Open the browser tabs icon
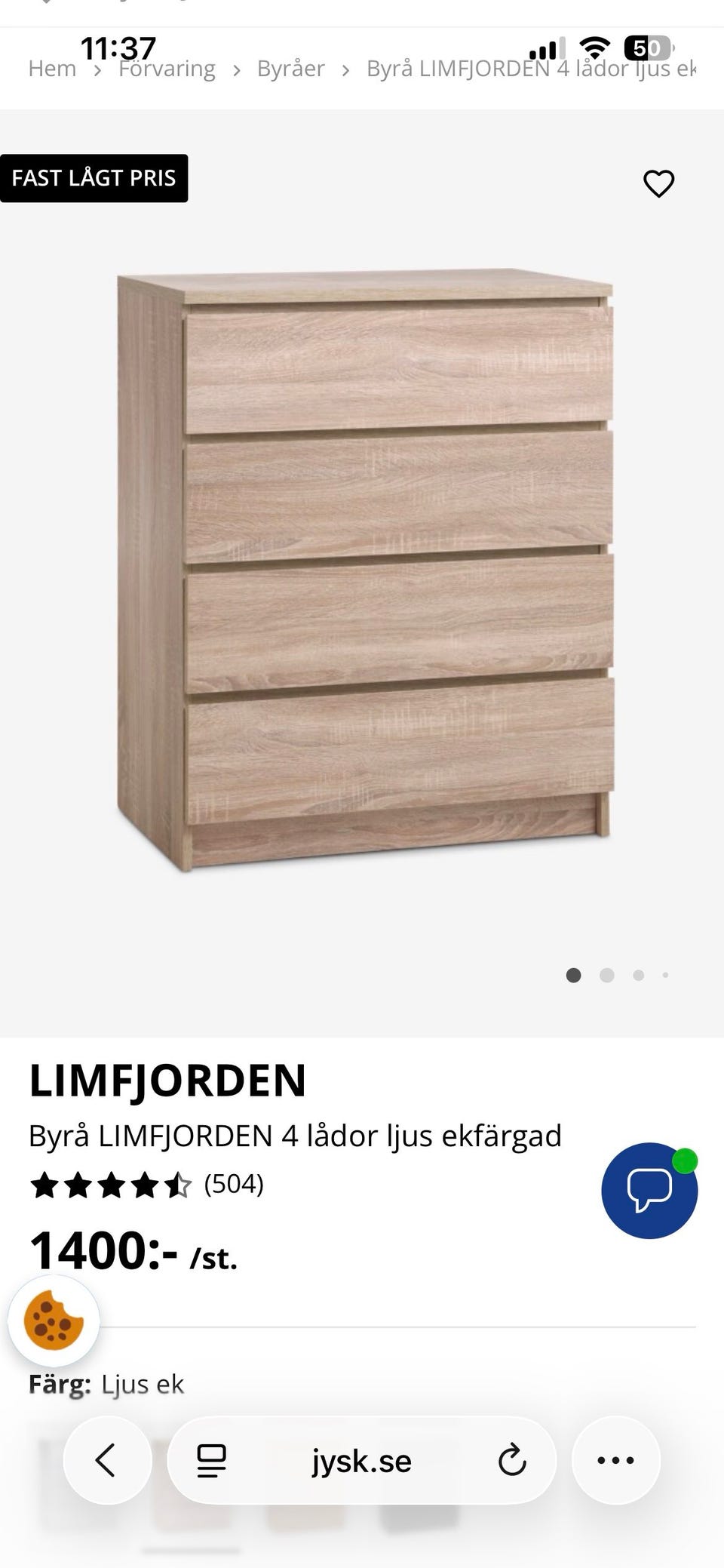The image size is (724, 1568). point(211,1459)
